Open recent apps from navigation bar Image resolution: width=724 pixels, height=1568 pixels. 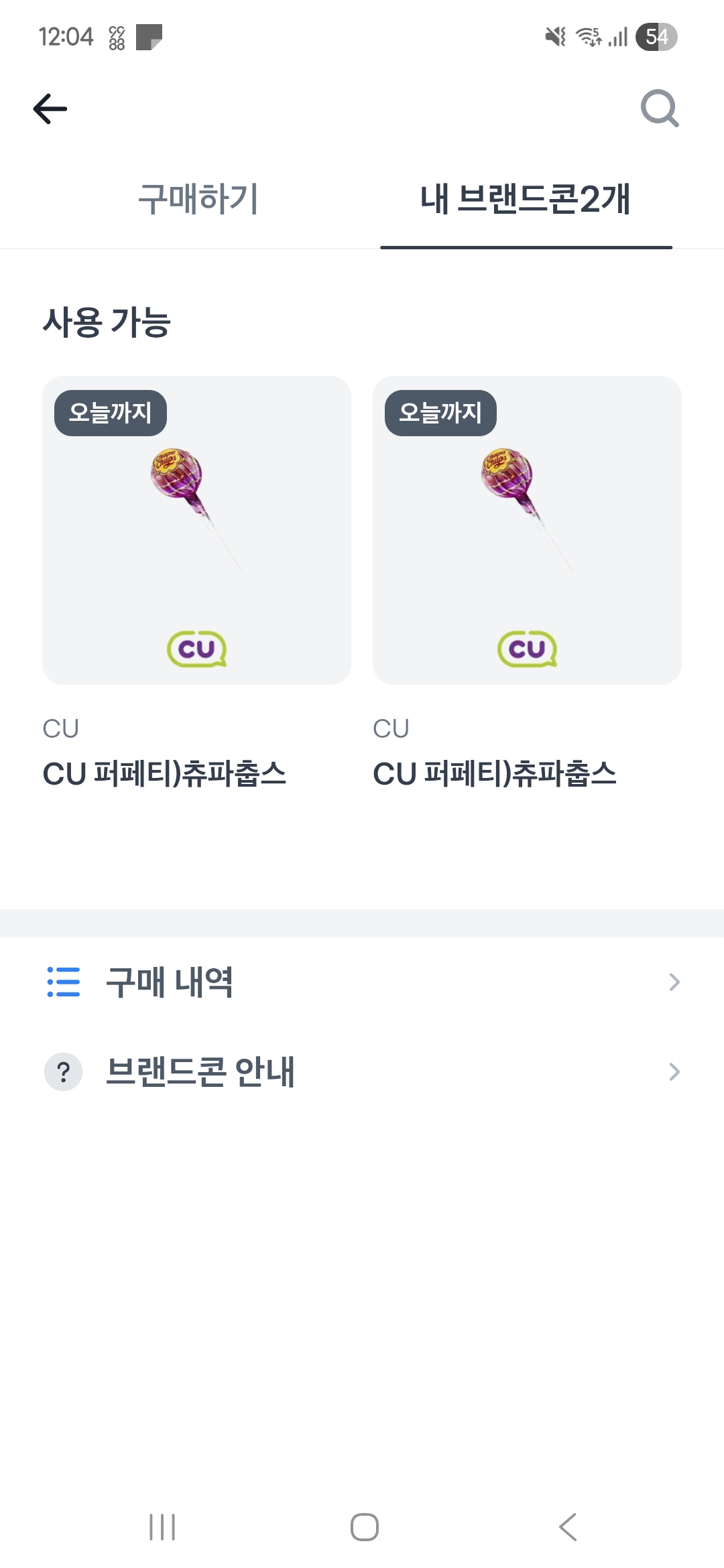[162, 1527]
